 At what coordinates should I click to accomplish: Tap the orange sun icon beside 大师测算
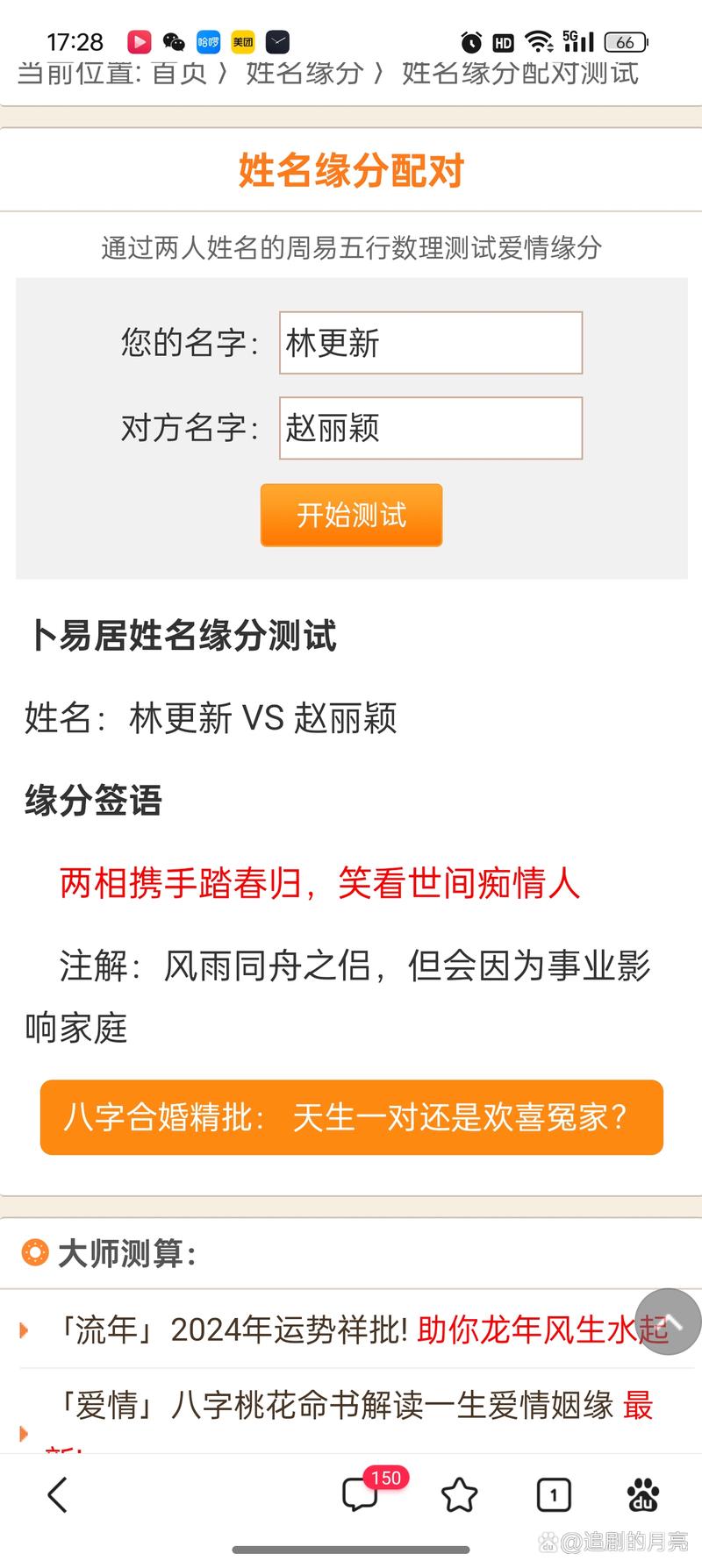(x=36, y=1253)
